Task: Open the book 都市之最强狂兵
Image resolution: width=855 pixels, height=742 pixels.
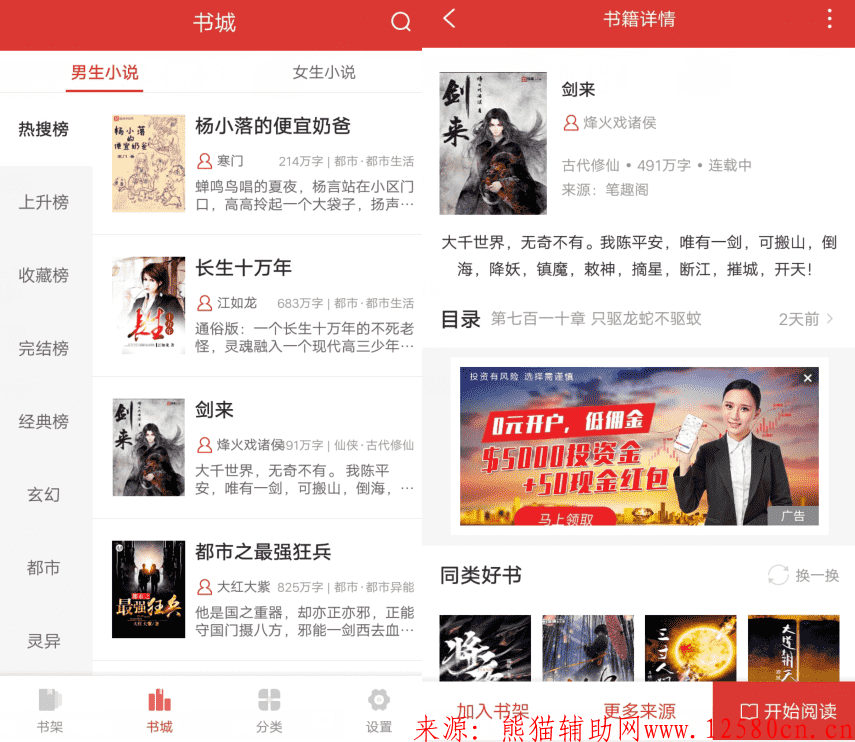Action: (262, 552)
